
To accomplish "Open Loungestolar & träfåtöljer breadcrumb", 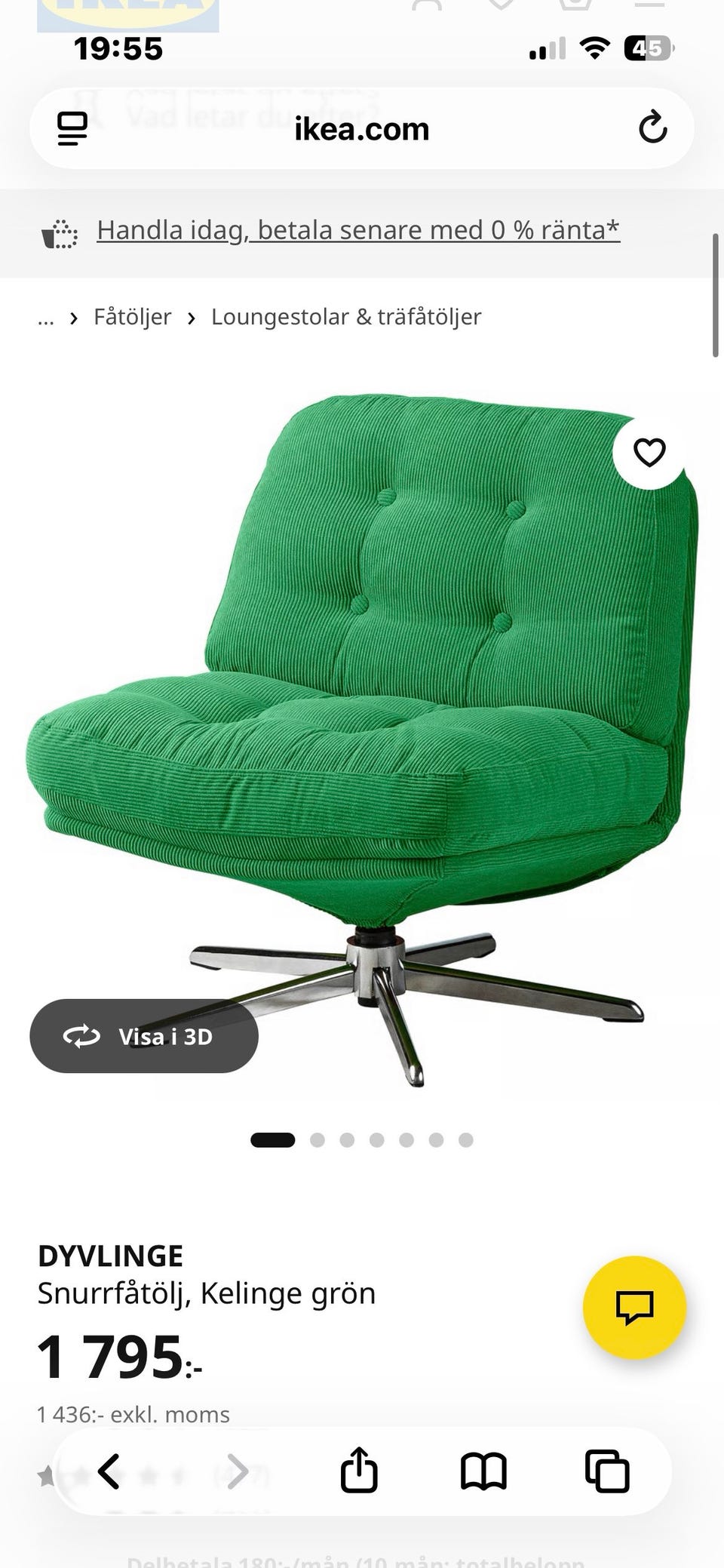I will (346, 317).
